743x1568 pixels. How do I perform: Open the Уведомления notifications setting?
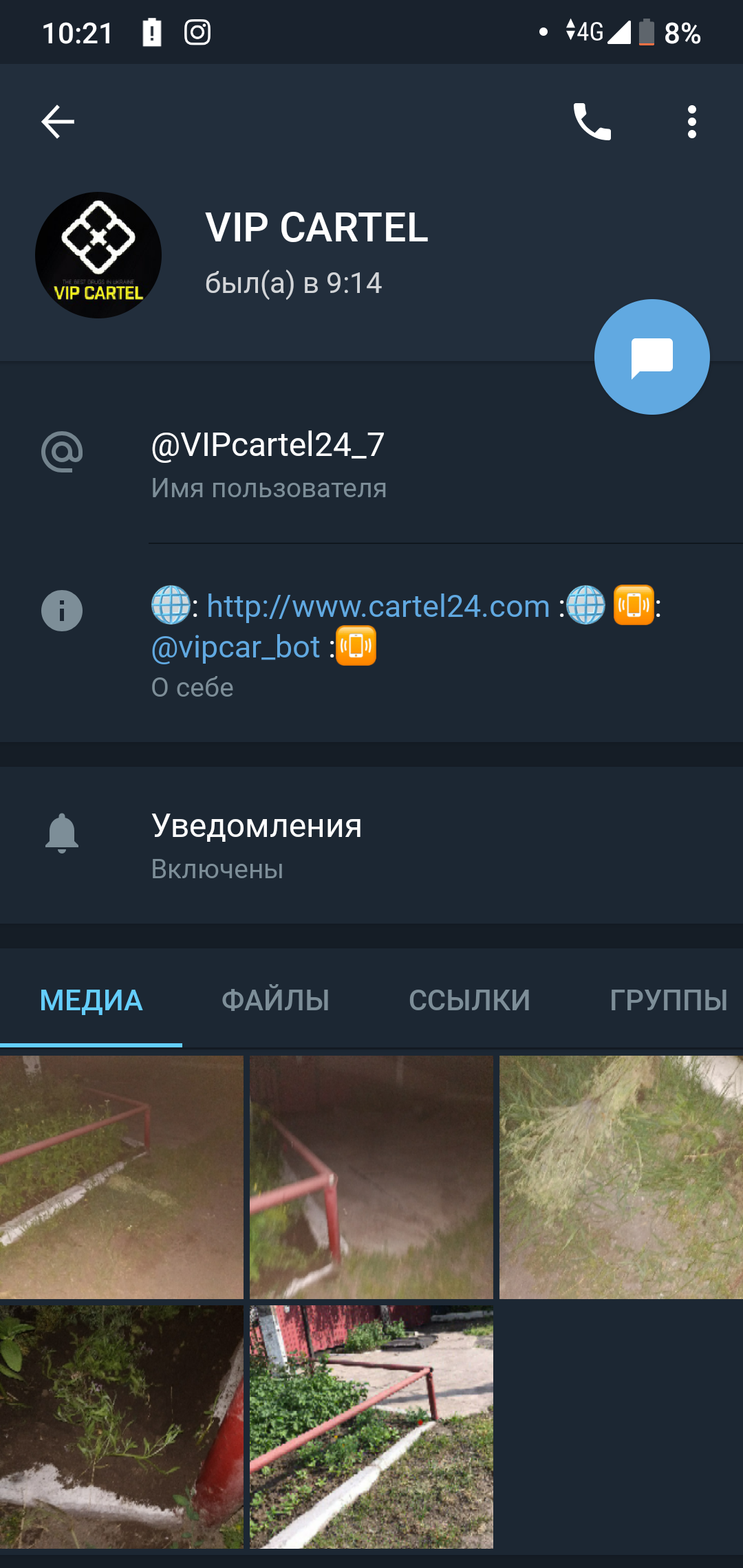coord(371,845)
